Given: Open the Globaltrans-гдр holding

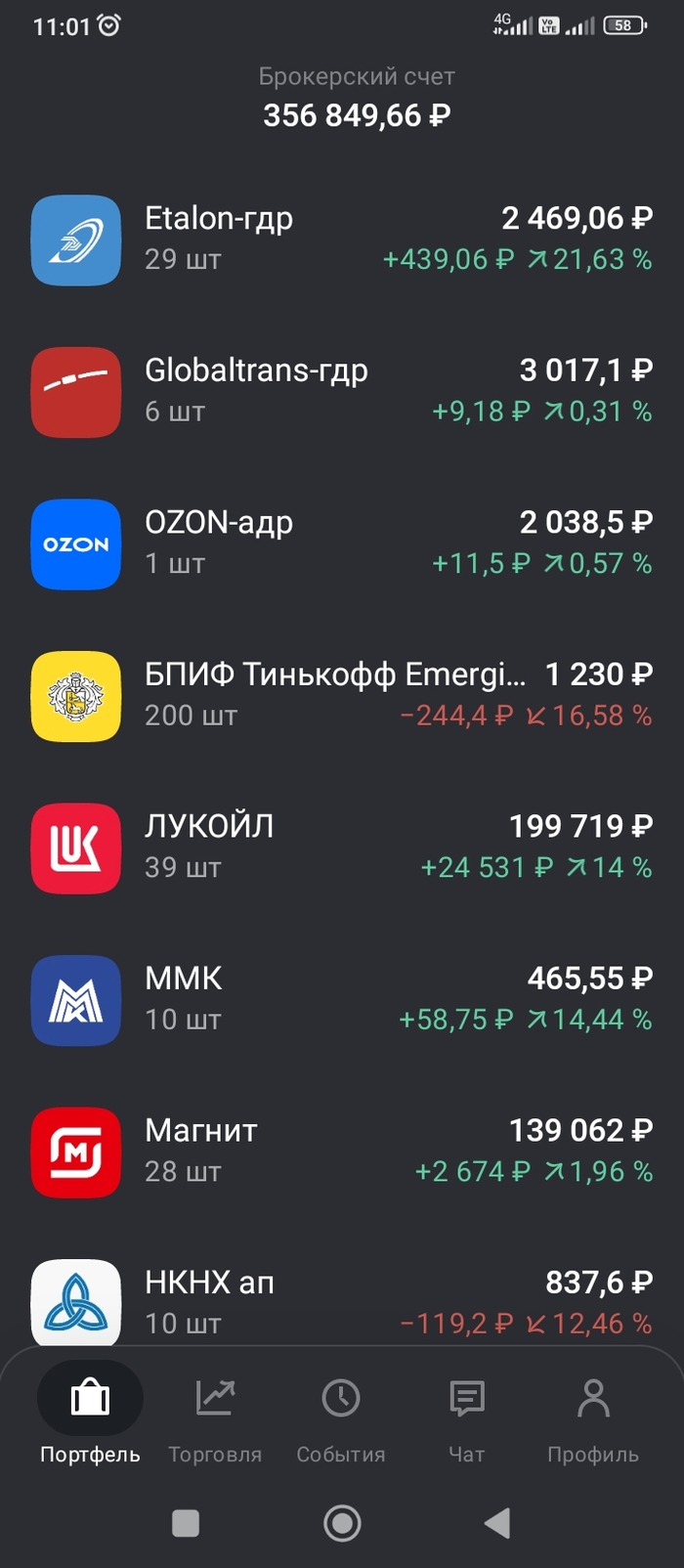Looking at the screenshot, I should pyautogui.click(x=342, y=391).
